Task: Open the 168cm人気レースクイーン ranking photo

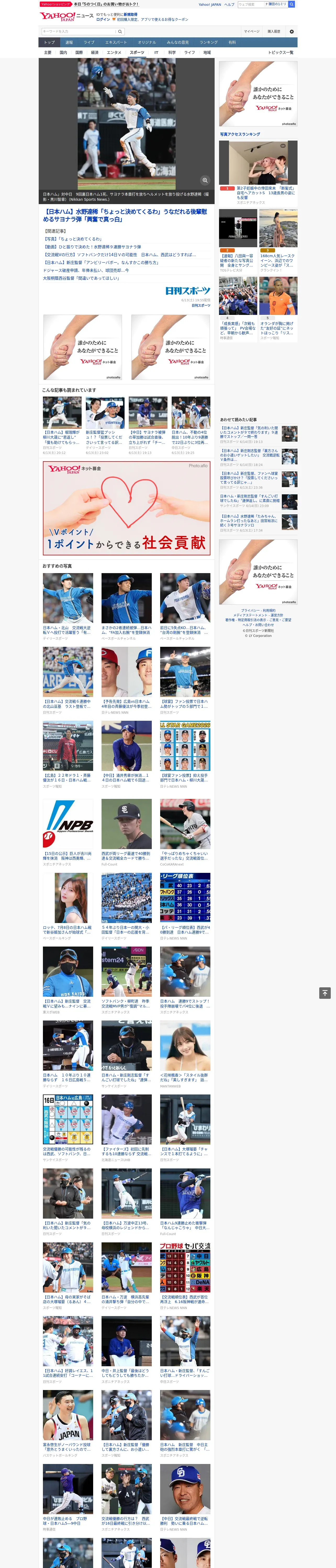Action: click(x=278, y=228)
